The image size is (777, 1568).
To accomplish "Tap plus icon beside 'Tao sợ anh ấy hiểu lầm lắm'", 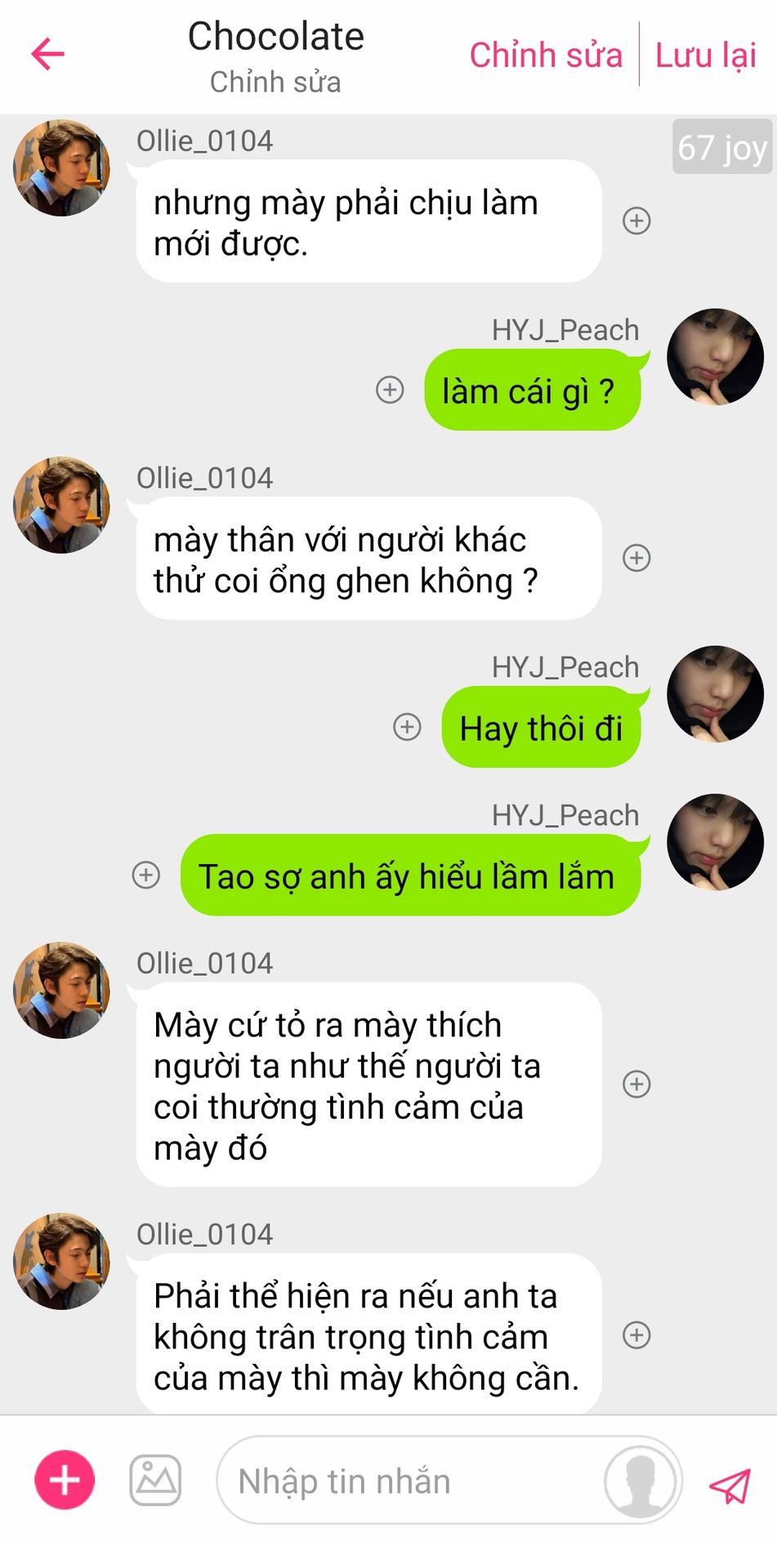I will (146, 875).
